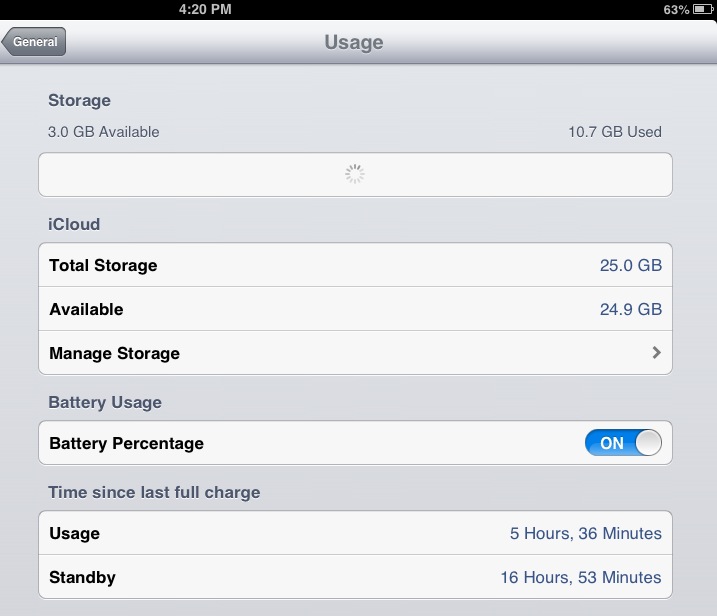
Task: Turn off the Battery Percentage switch
Action: coord(623,443)
